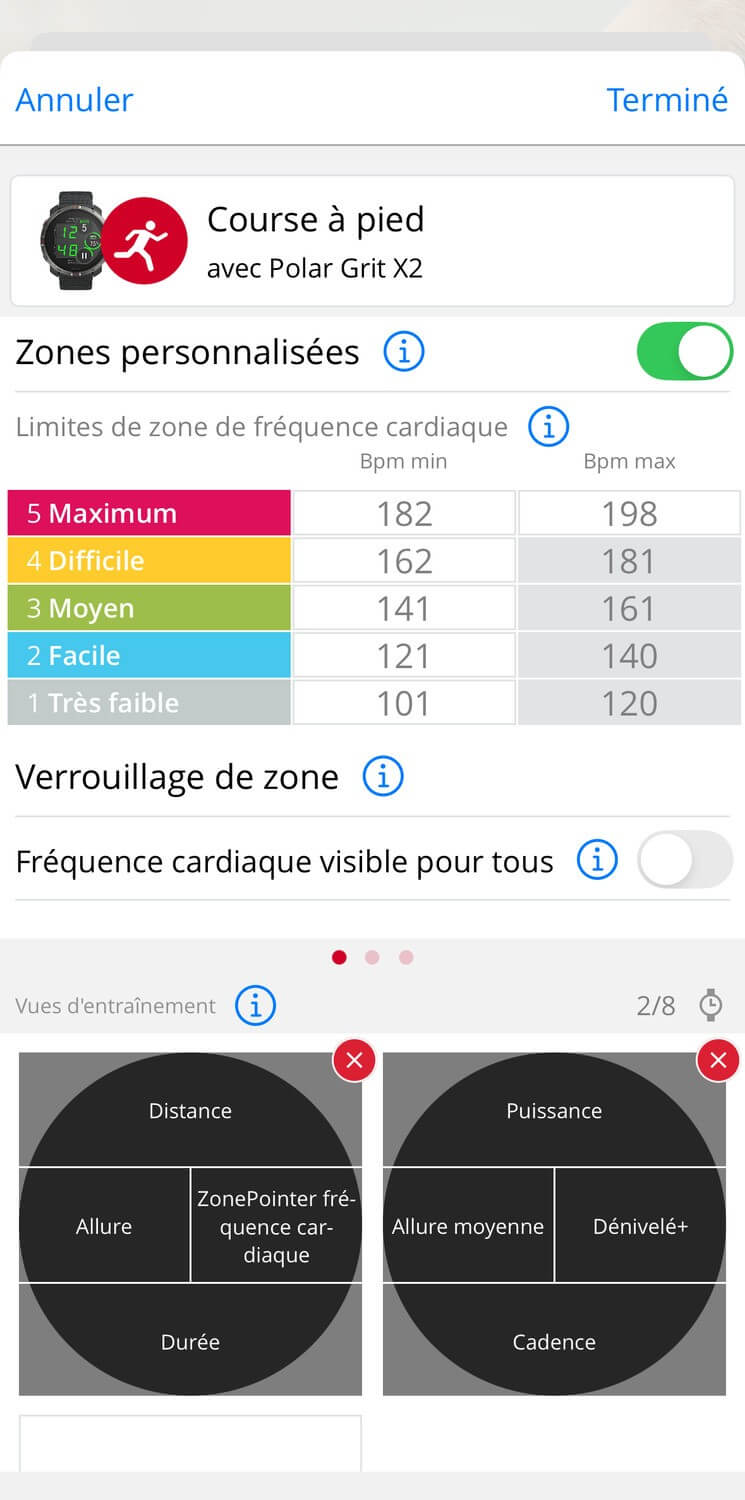This screenshot has width=745, height=1500.
Task: Show info about Limites de zone de fréquence cardiaque
Action: point(548,427)
